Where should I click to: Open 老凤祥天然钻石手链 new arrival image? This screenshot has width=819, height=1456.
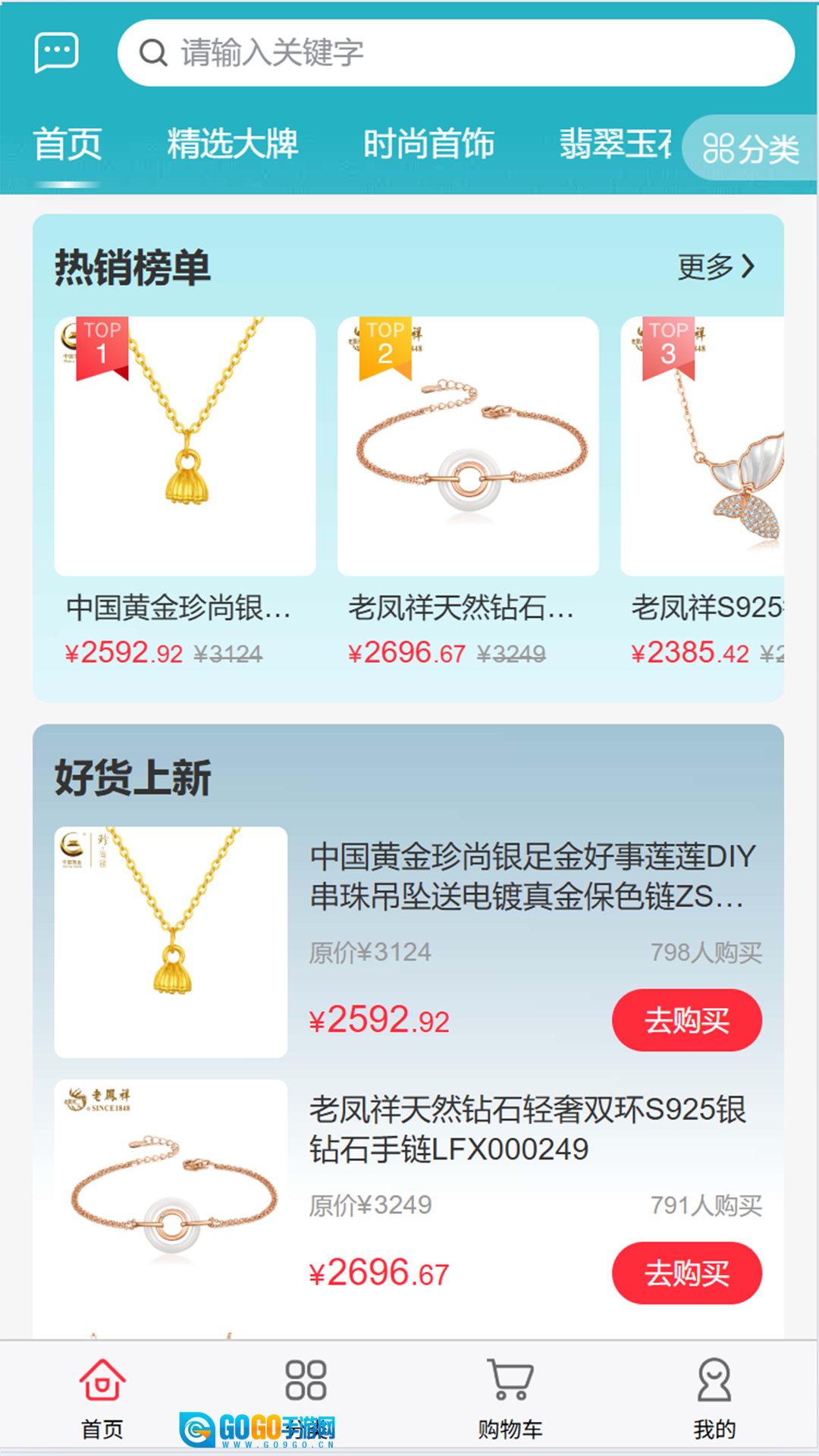(171, 1194)
